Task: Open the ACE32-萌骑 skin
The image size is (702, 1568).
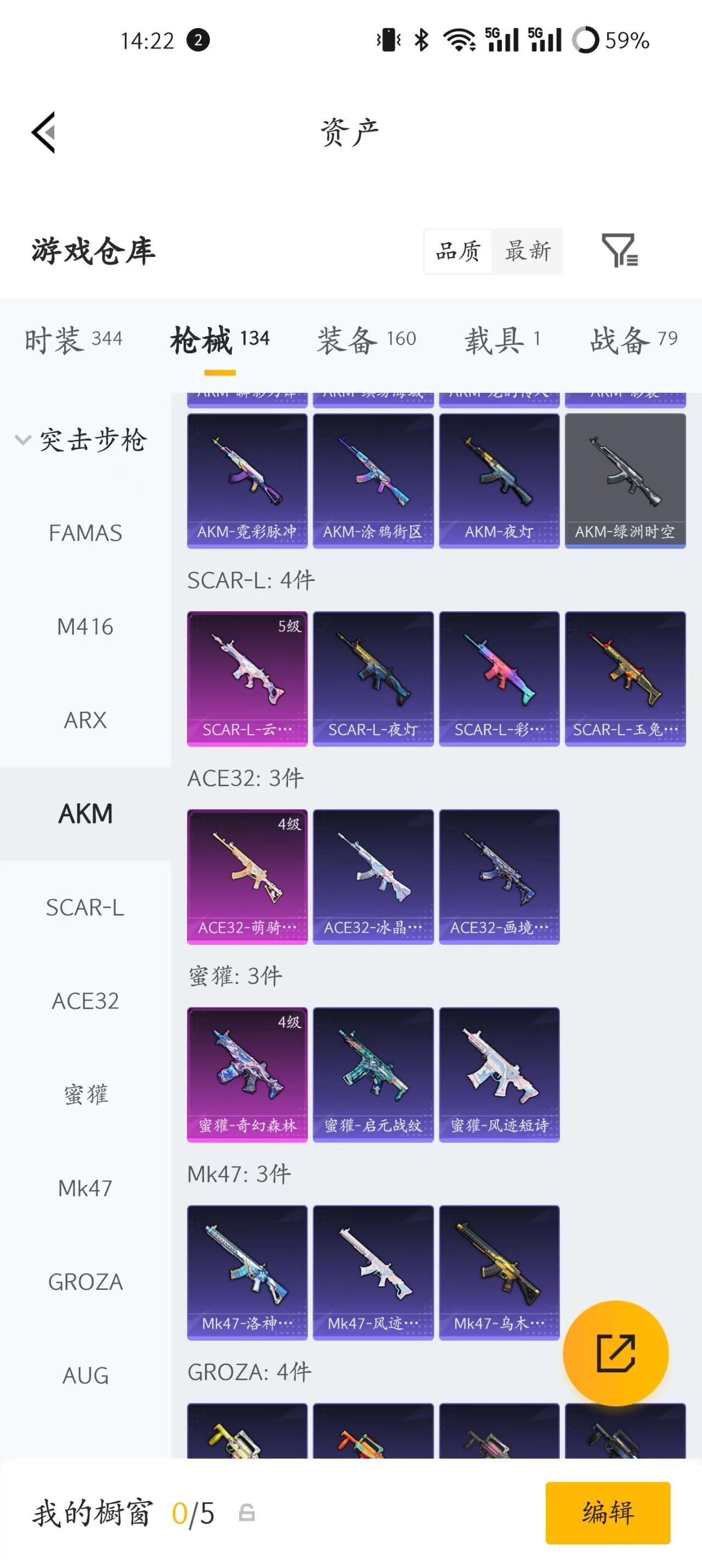Action: point(247,877)
